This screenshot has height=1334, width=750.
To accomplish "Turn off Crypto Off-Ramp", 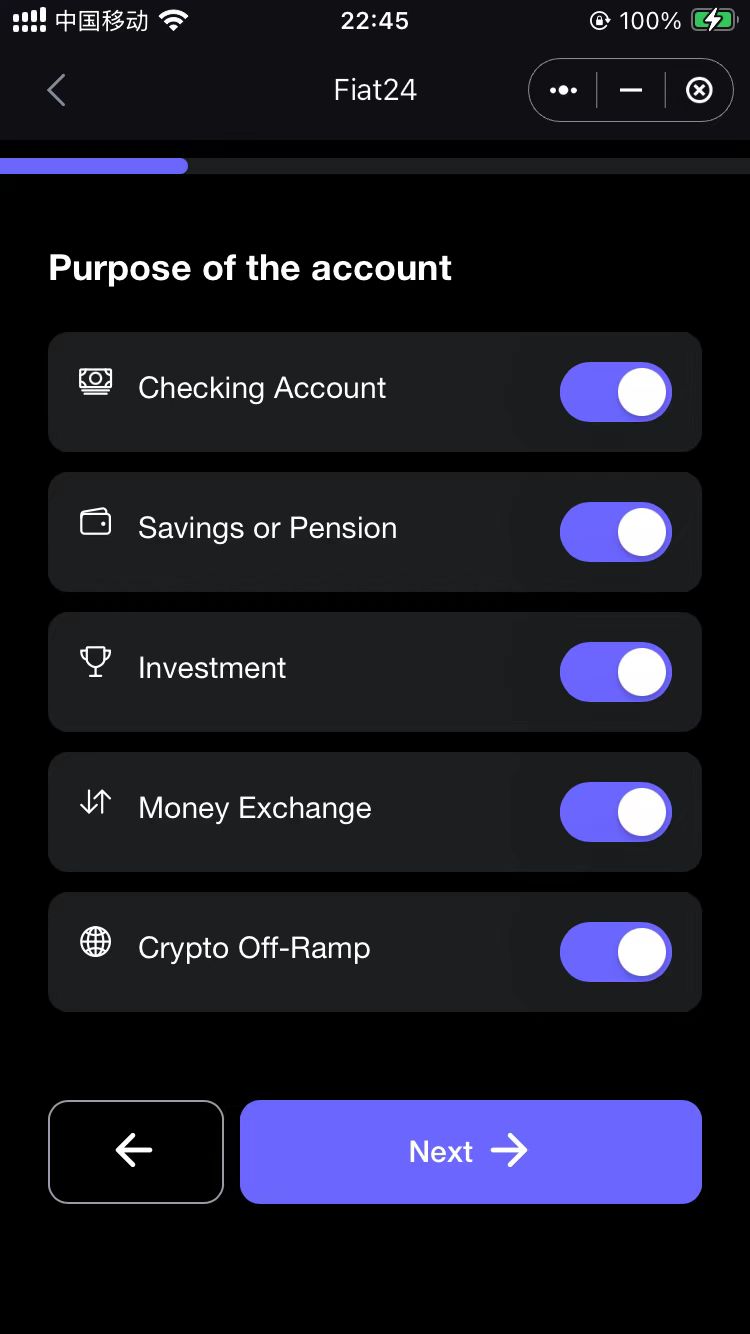I will pyautogui.click(x=615, y=952).
